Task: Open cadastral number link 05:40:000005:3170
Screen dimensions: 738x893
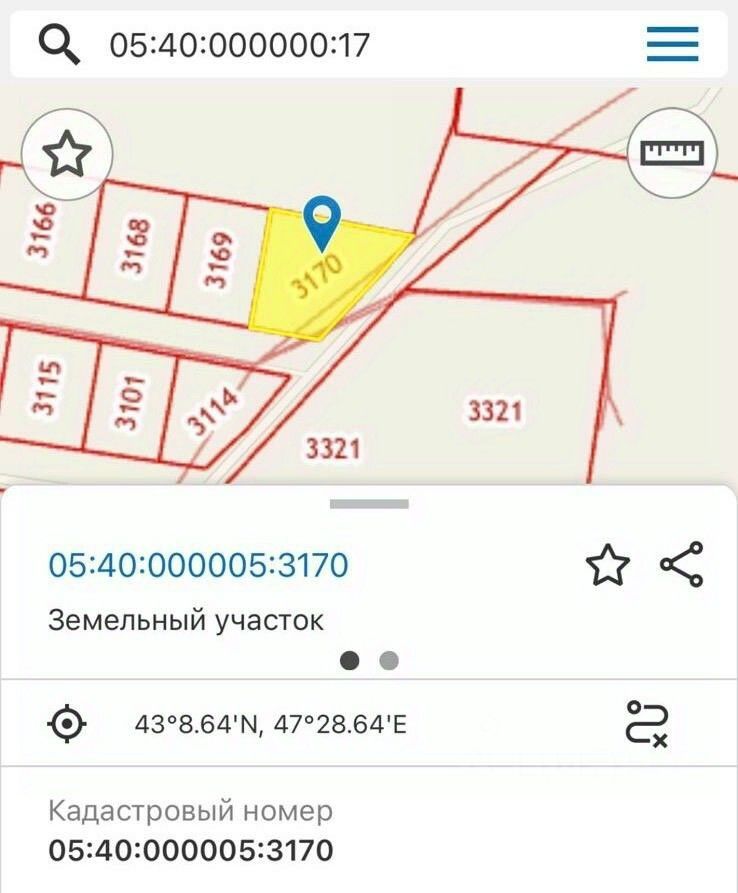Action: (198, 565)
